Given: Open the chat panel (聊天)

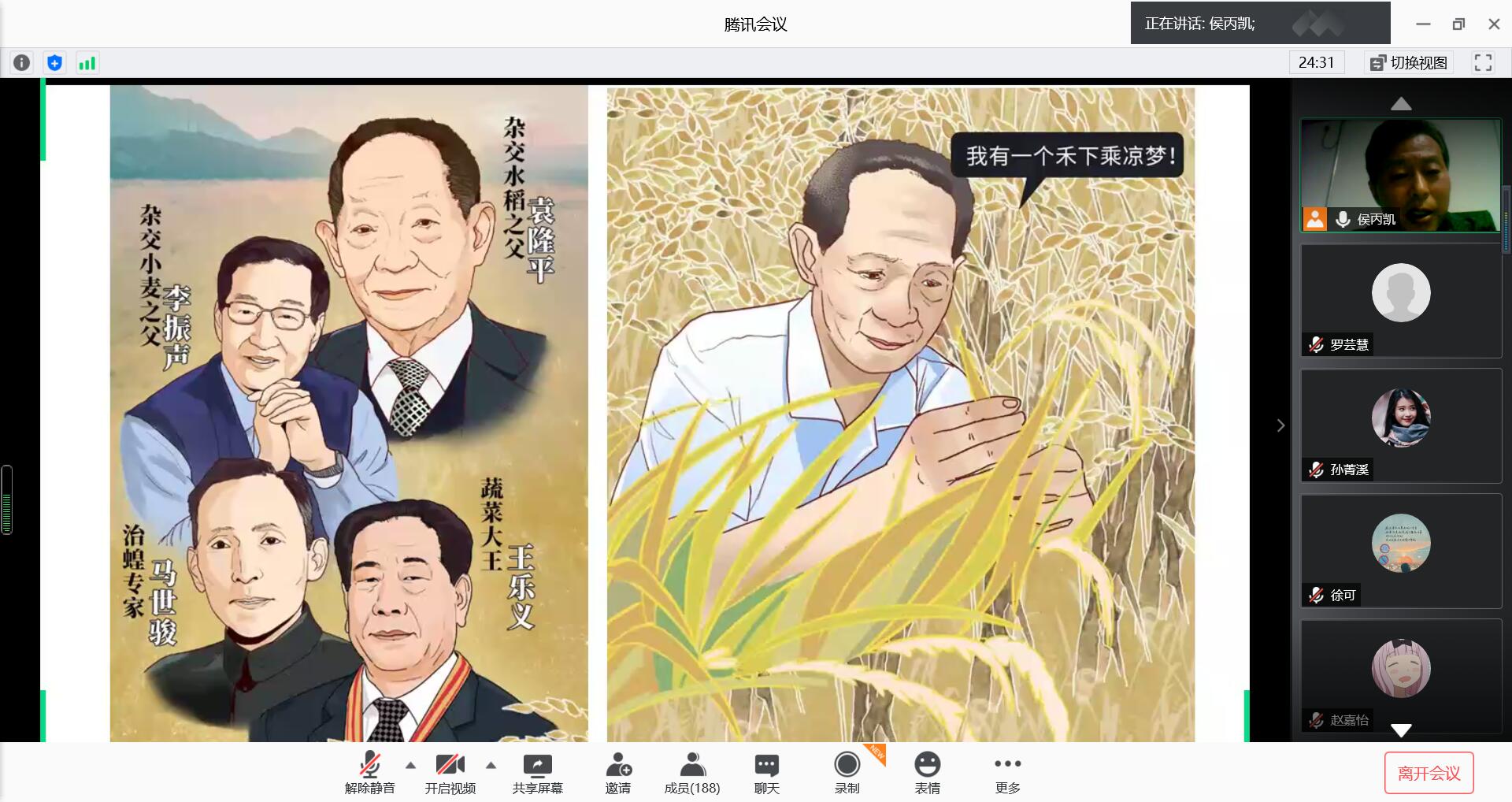Looking at the screenshot, I should click(x=766, y=772).
